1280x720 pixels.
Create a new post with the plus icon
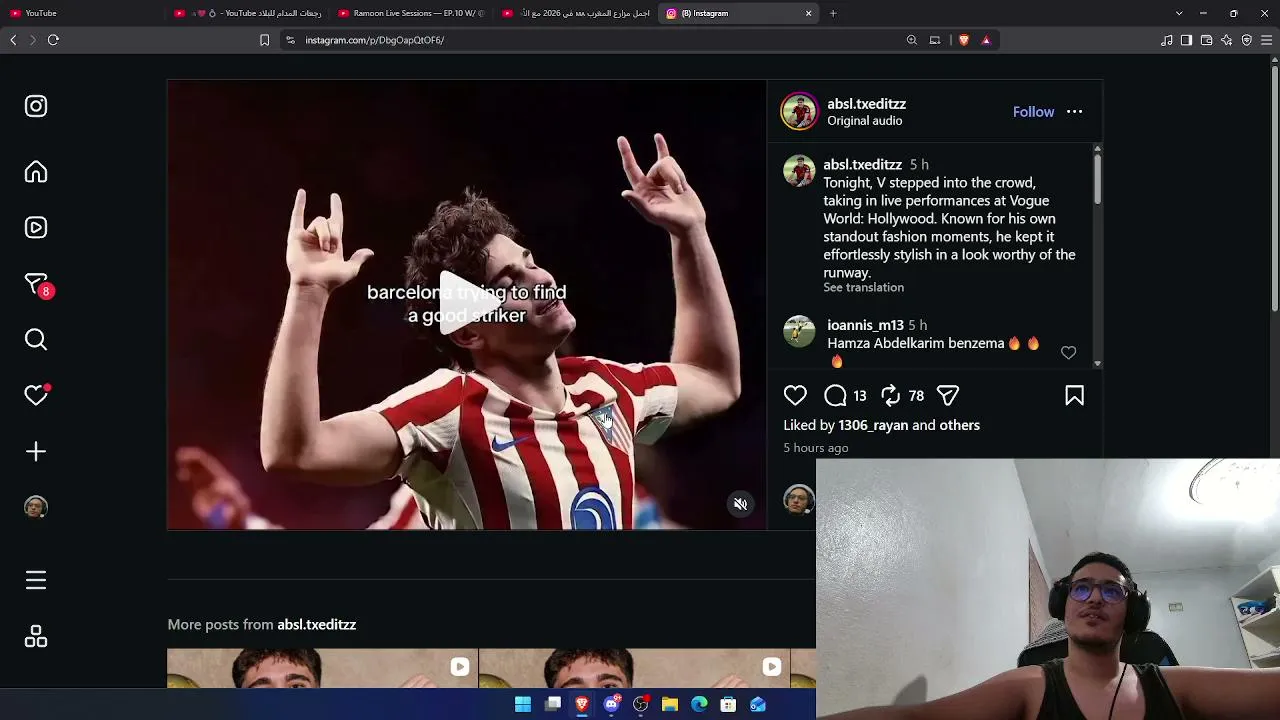(x=36, y=452)
